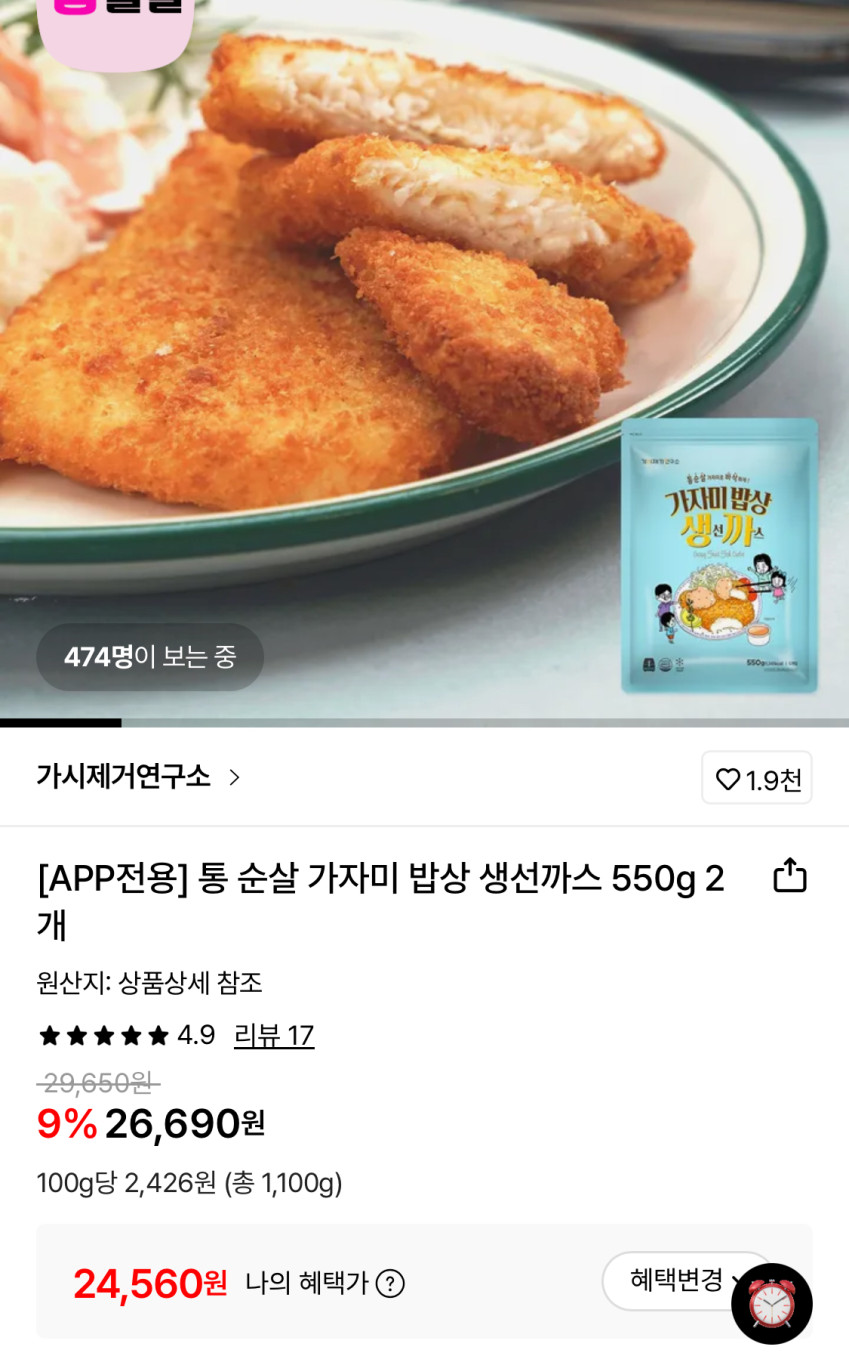The width and height of the screenshot is (849, 1353).
Task: Open the 가시제거연구소 store page
Action: click(x=139, y=777)
